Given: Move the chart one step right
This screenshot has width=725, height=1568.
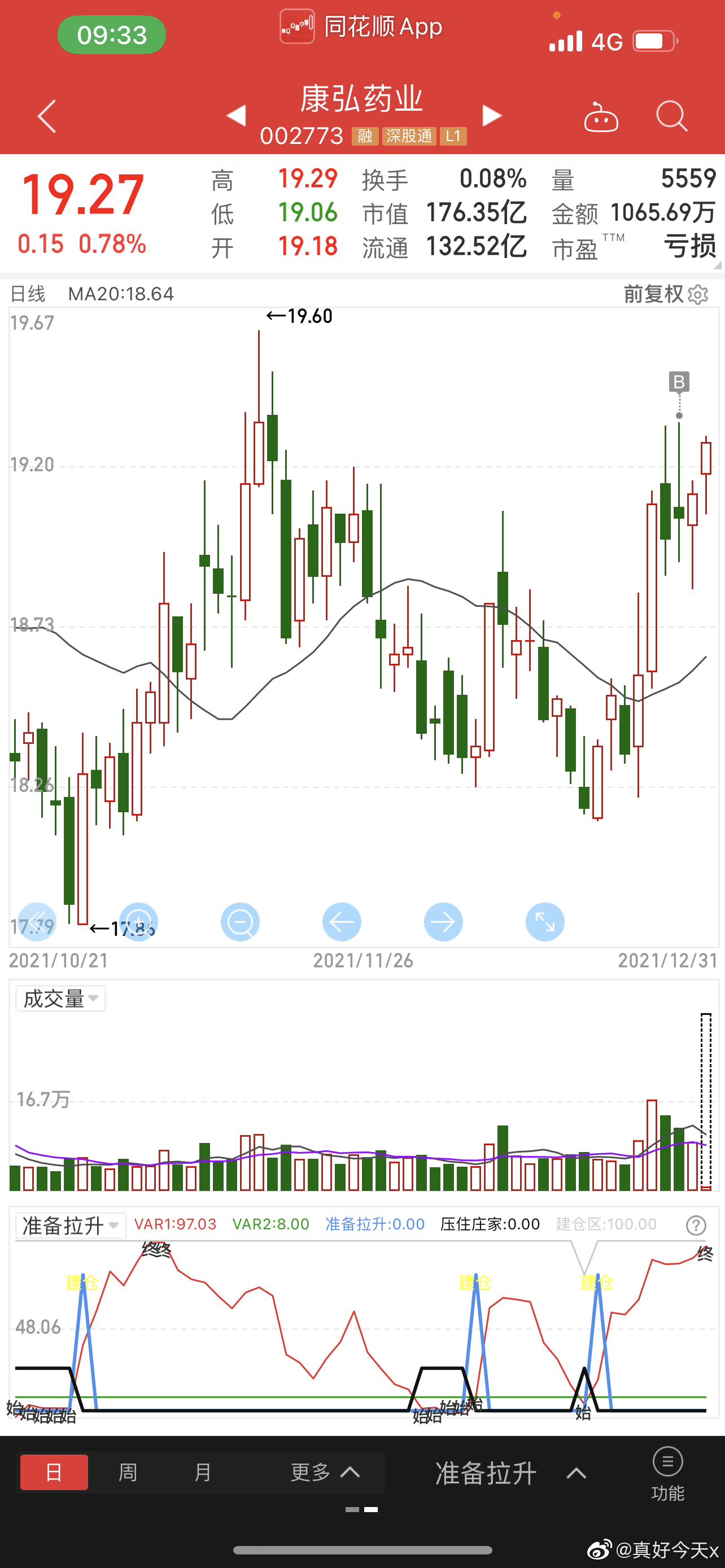Looking at the screenshot, I should [x=443, y=922].
